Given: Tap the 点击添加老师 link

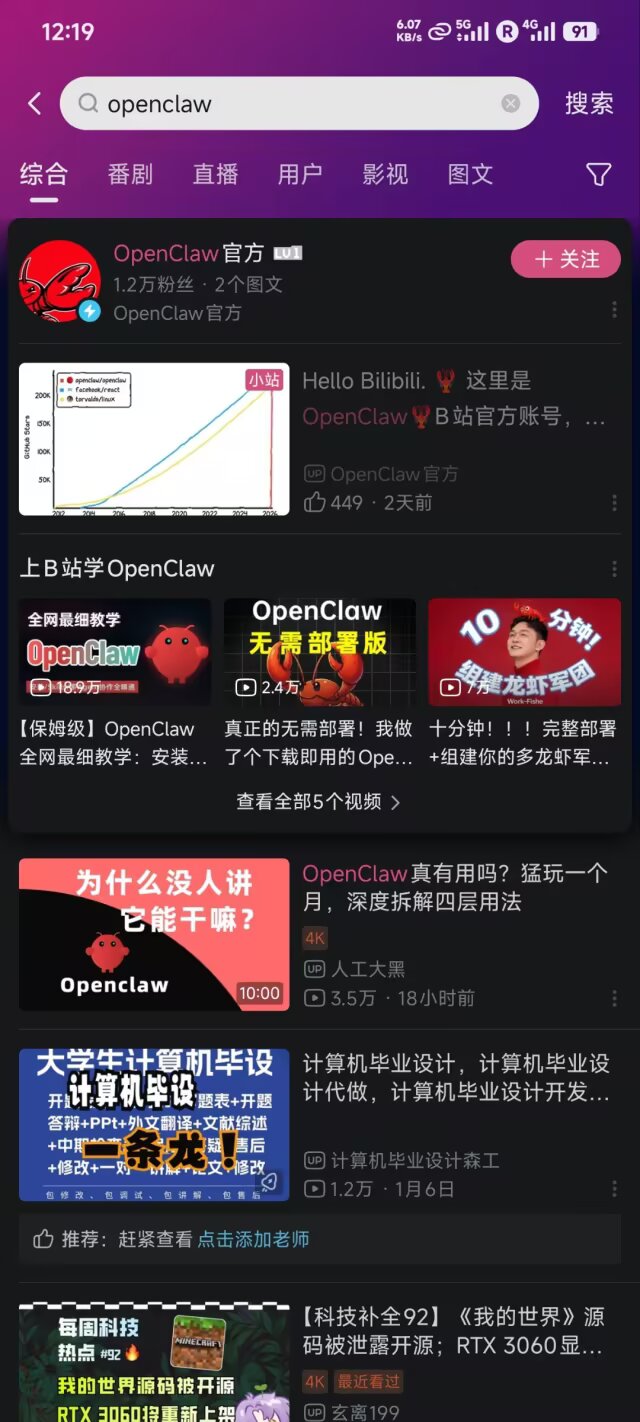Looking at the screenshot, I should [x=253, y=1239].
